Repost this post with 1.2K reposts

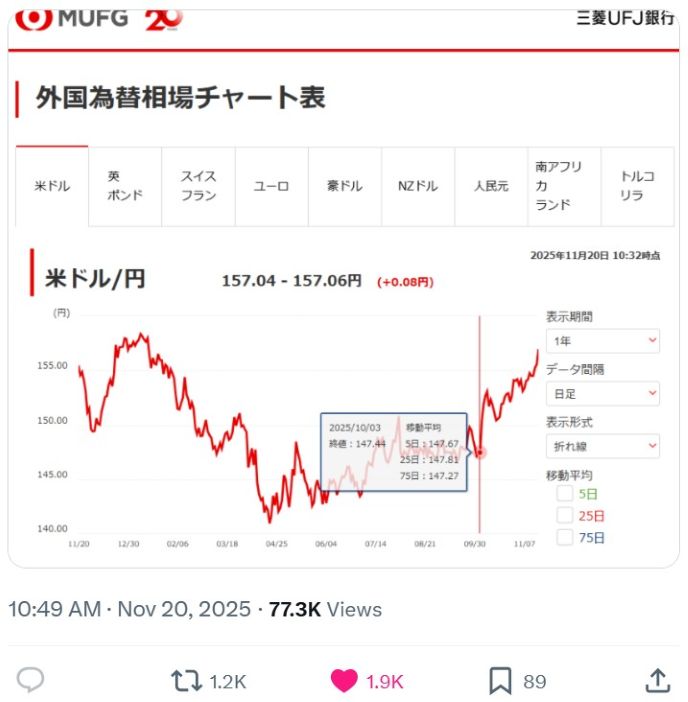pyautogui.click(x=186, y=681)
